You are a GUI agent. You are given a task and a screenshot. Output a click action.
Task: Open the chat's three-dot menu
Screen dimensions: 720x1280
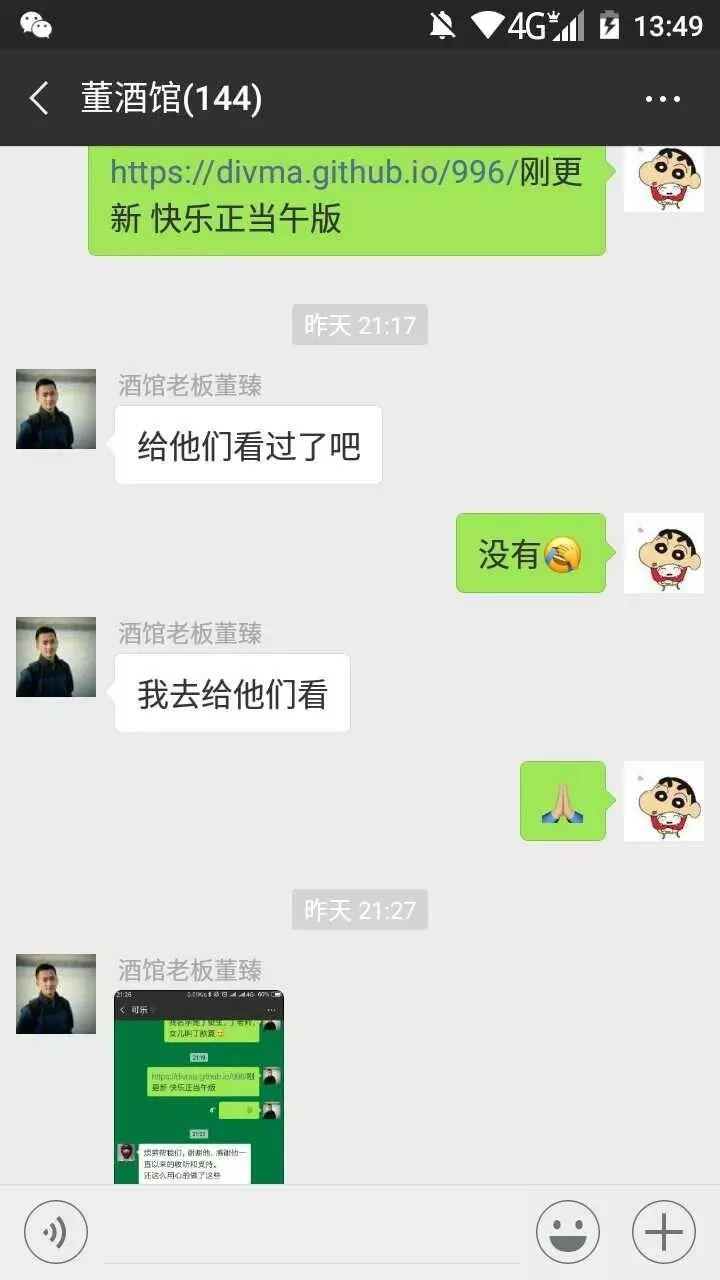point(662,99)
